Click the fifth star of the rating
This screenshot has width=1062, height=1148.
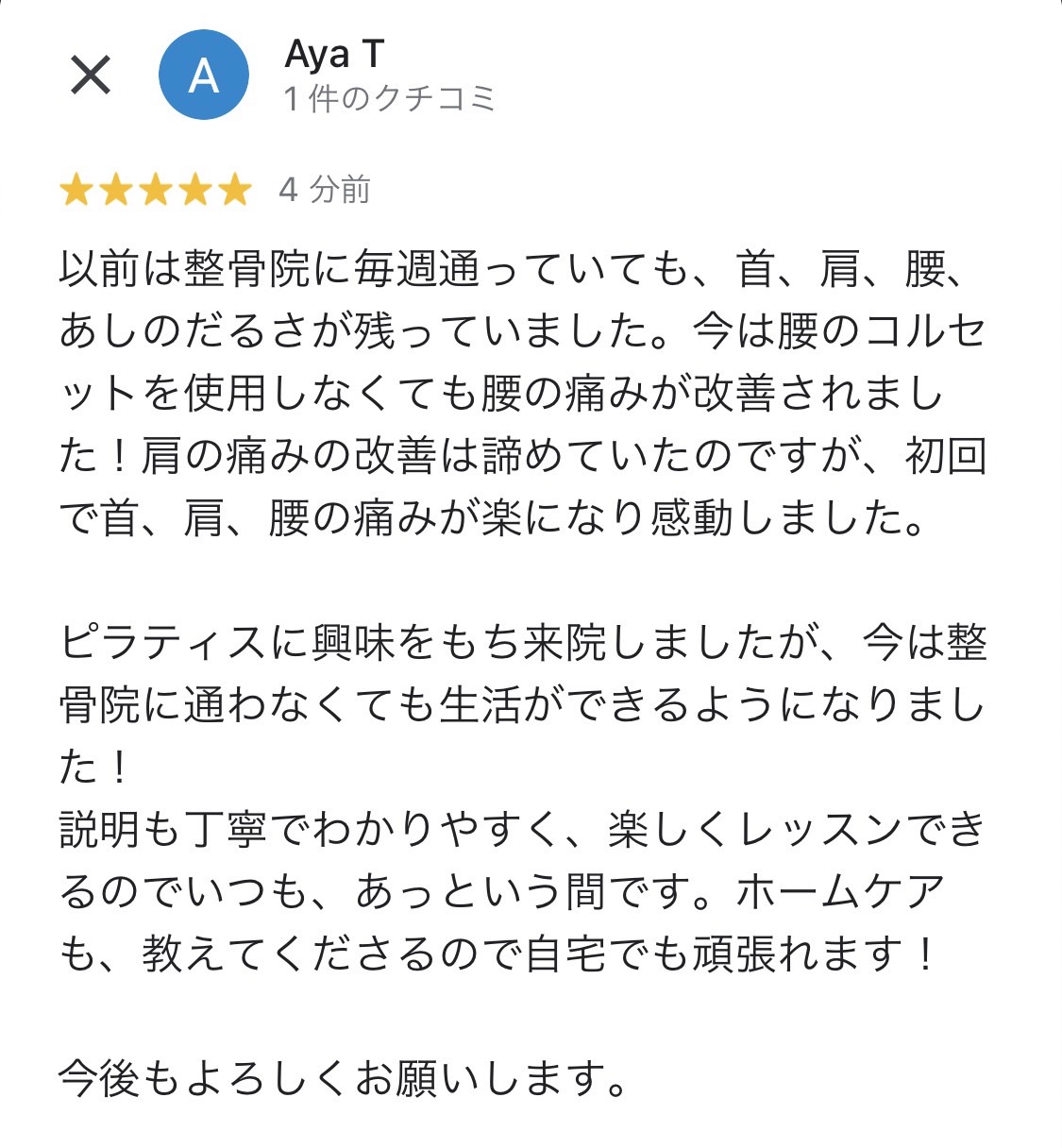[x=232, y=189]
